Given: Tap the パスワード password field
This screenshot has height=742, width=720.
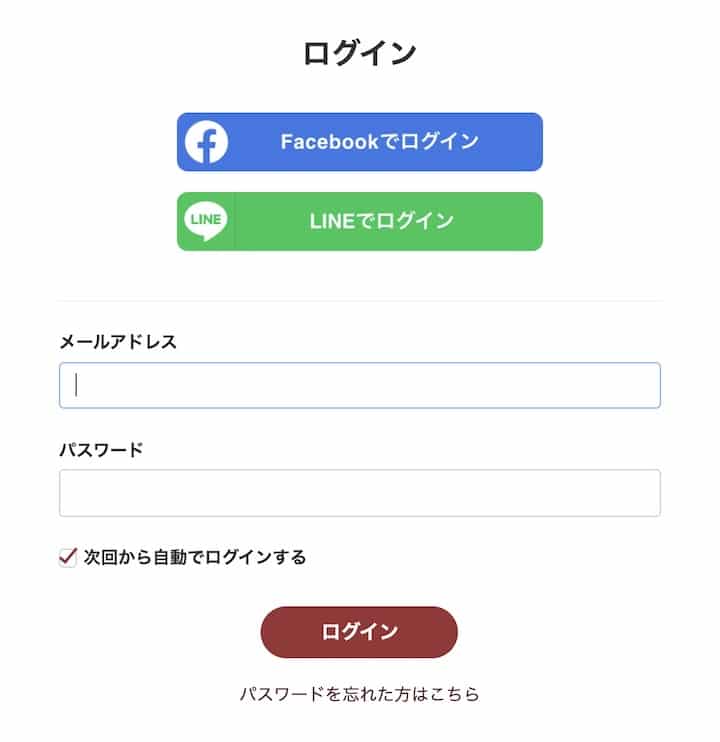Looking at the screenshot, I should coord(360,493).
